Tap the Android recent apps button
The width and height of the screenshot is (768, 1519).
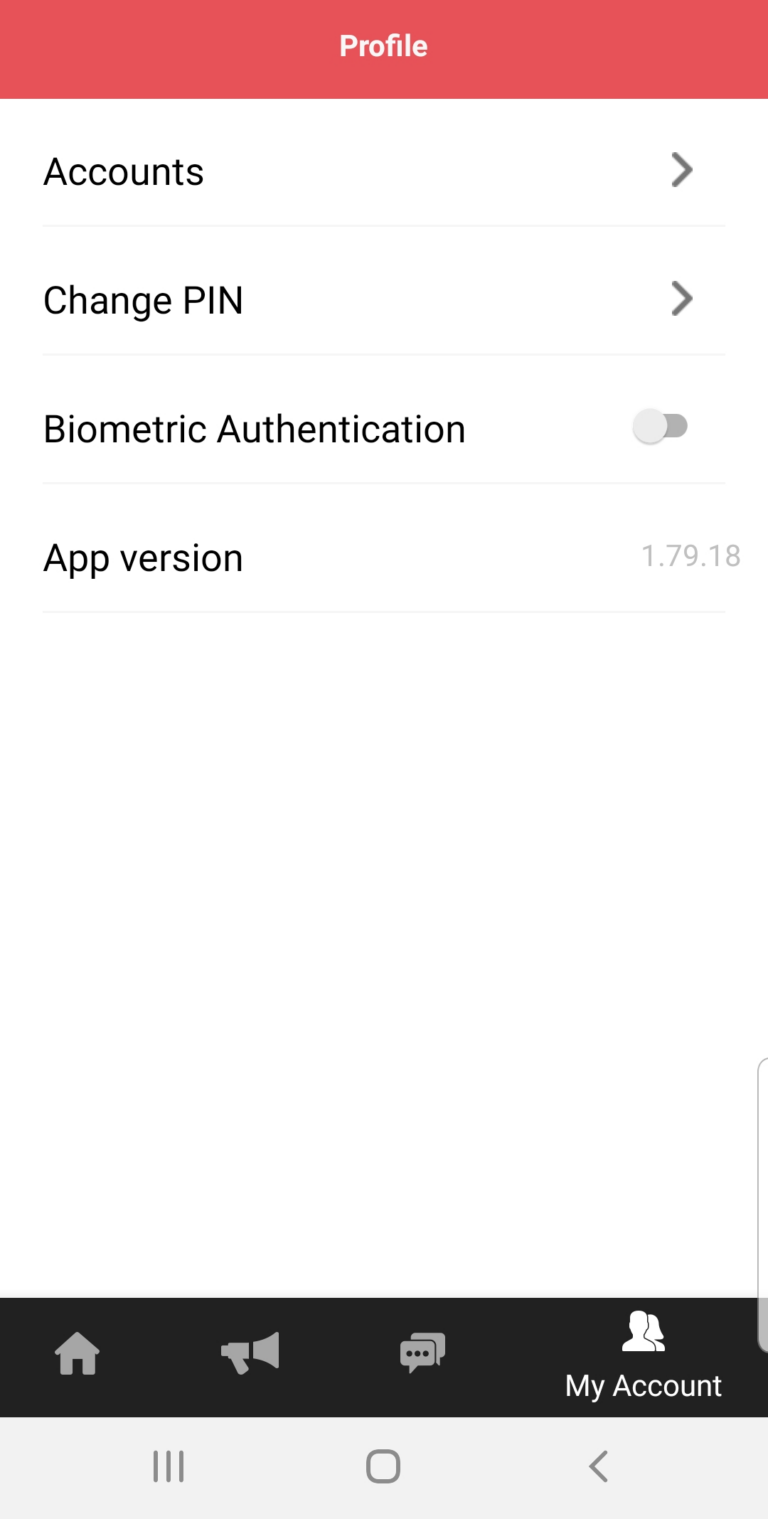click(168, 1466)
